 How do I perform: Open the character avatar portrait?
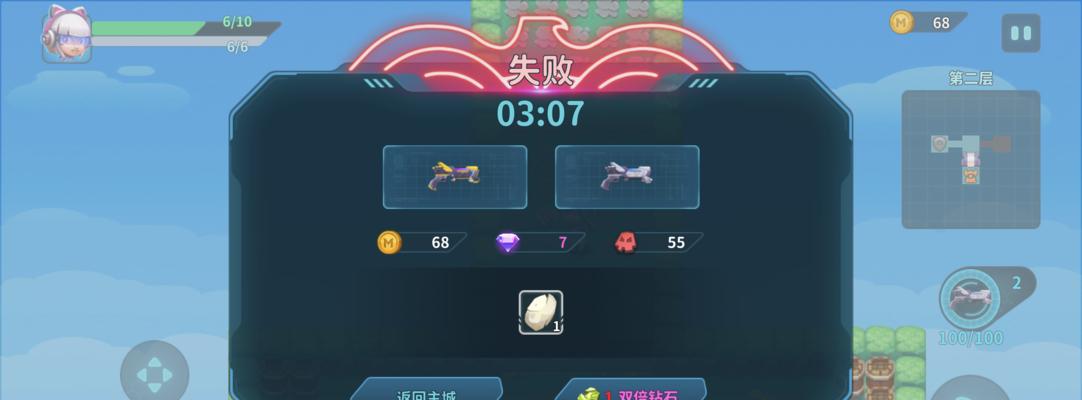click(x=66, y=34)
